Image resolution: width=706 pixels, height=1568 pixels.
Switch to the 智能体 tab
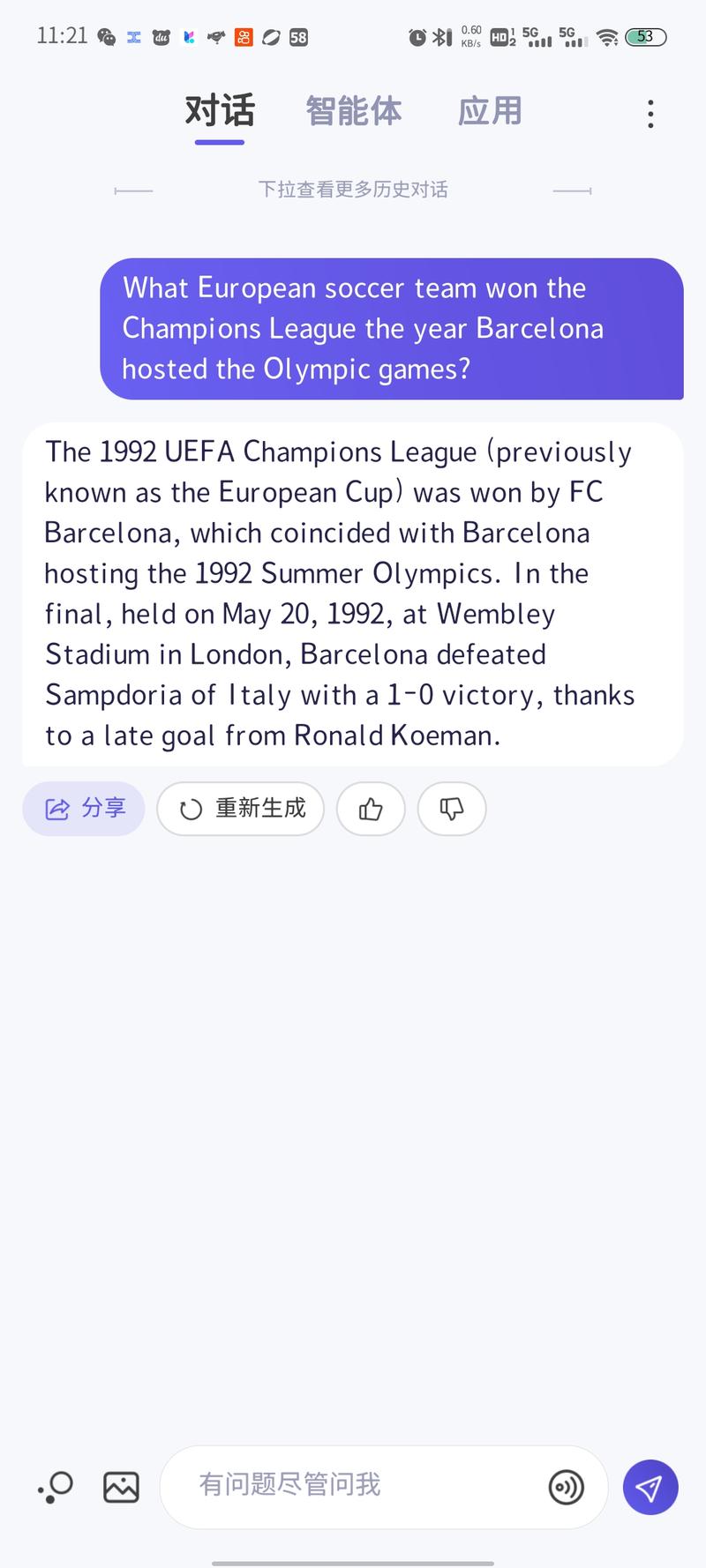pyautogui.click(x=354, y=112)
